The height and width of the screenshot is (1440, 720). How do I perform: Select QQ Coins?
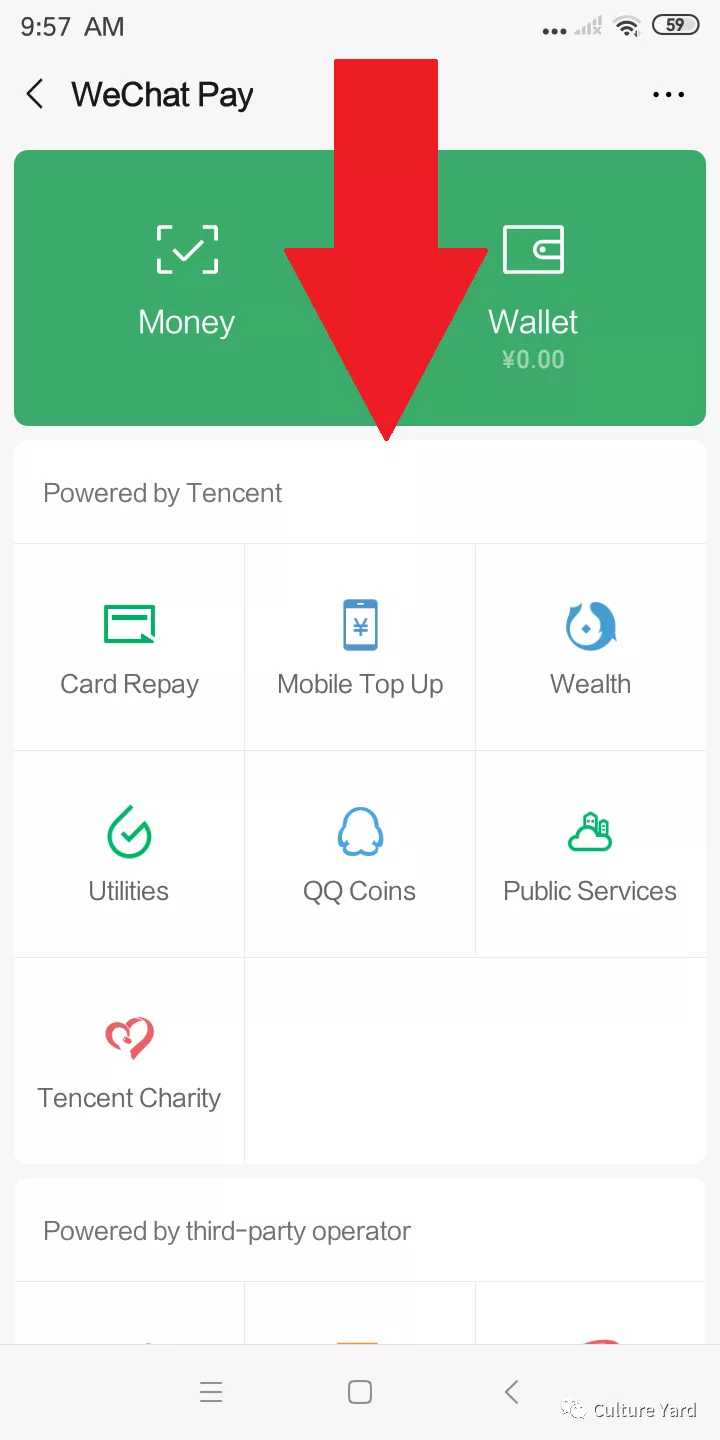point(360,855)
